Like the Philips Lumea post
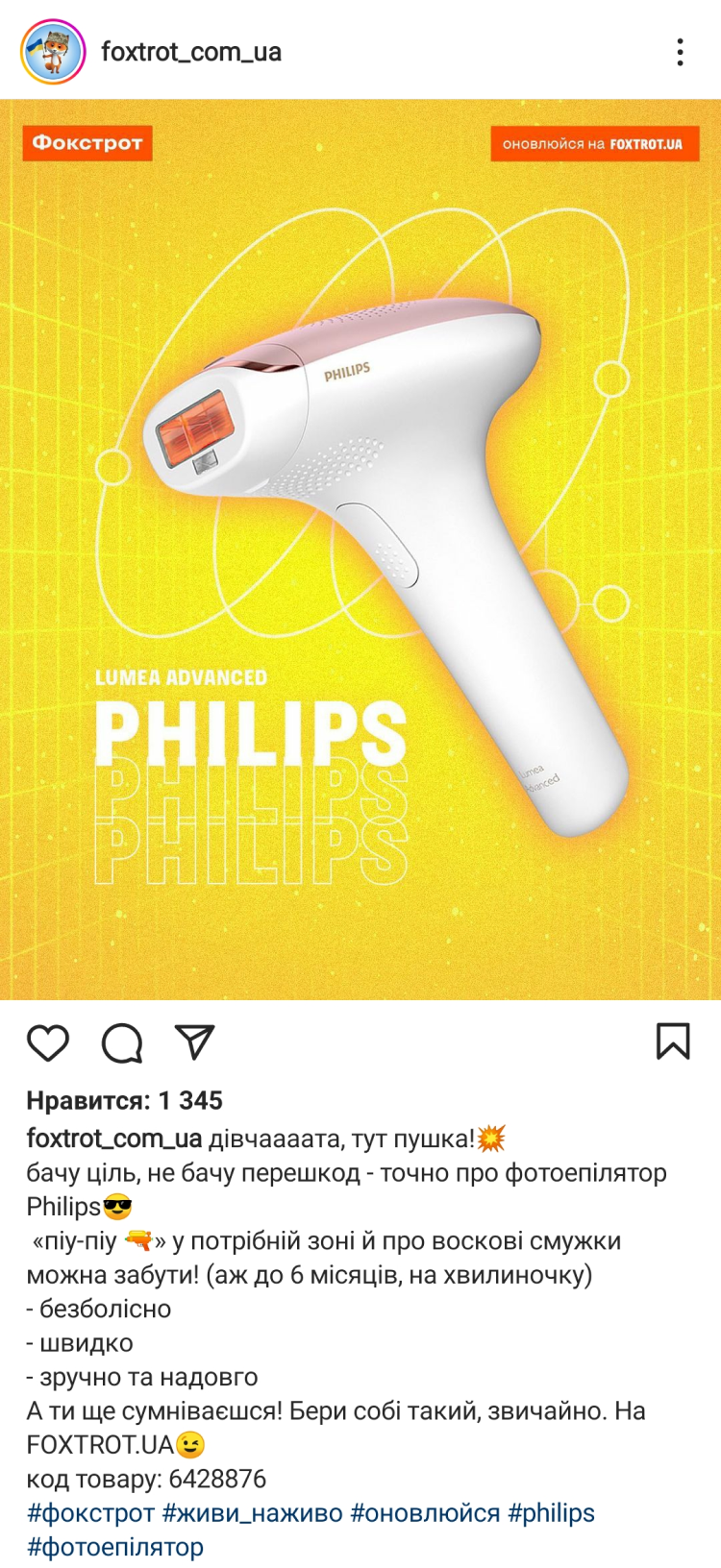Image resolution: width=721 pixels, height=1568 pixels. [x=48, y=1042]
